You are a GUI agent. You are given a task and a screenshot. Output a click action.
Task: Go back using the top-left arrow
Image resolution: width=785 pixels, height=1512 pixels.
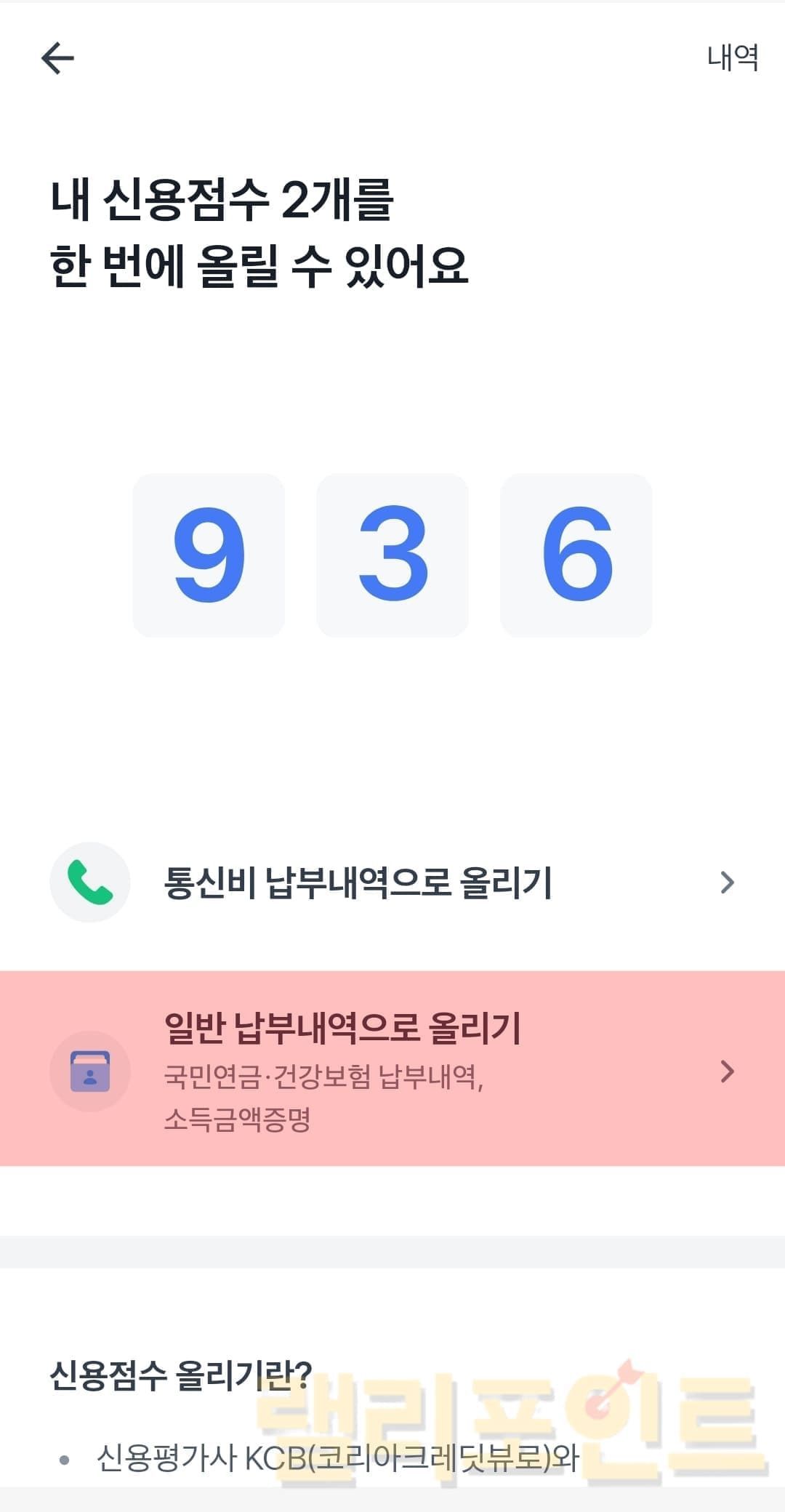coord(57,58)
